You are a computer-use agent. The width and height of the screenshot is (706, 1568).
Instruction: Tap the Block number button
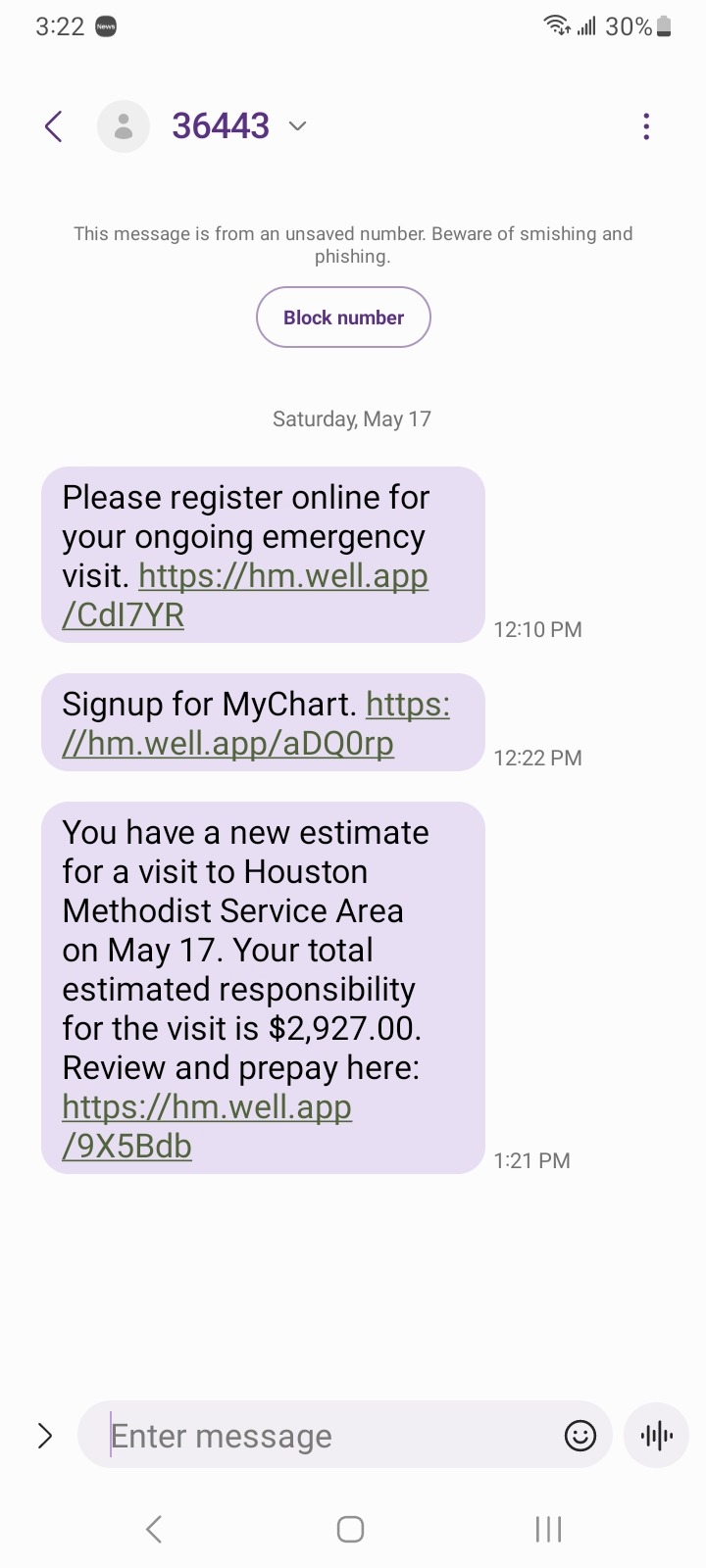pos(343,318)
